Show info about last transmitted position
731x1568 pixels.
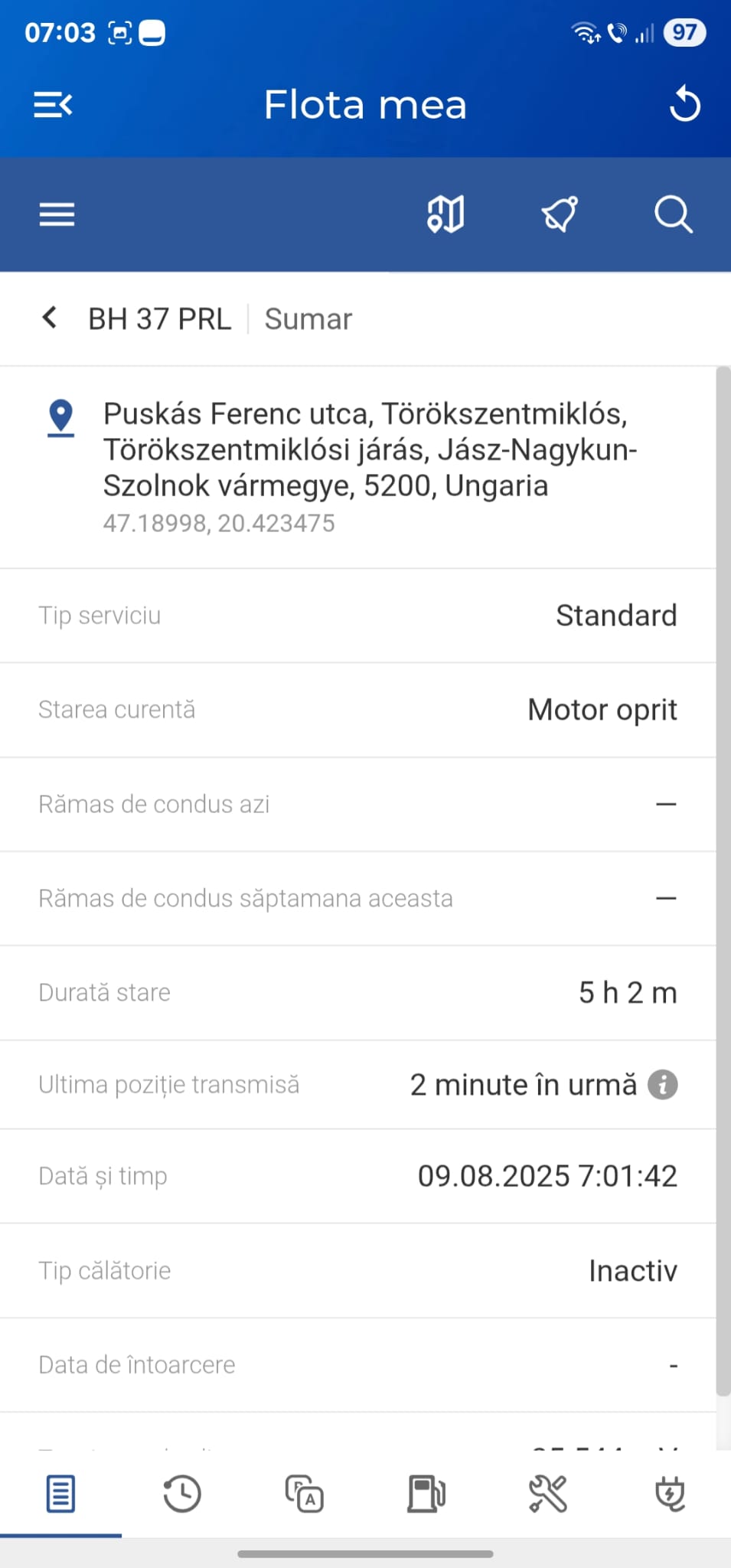pyautogui.click(x=663, y=1085)
